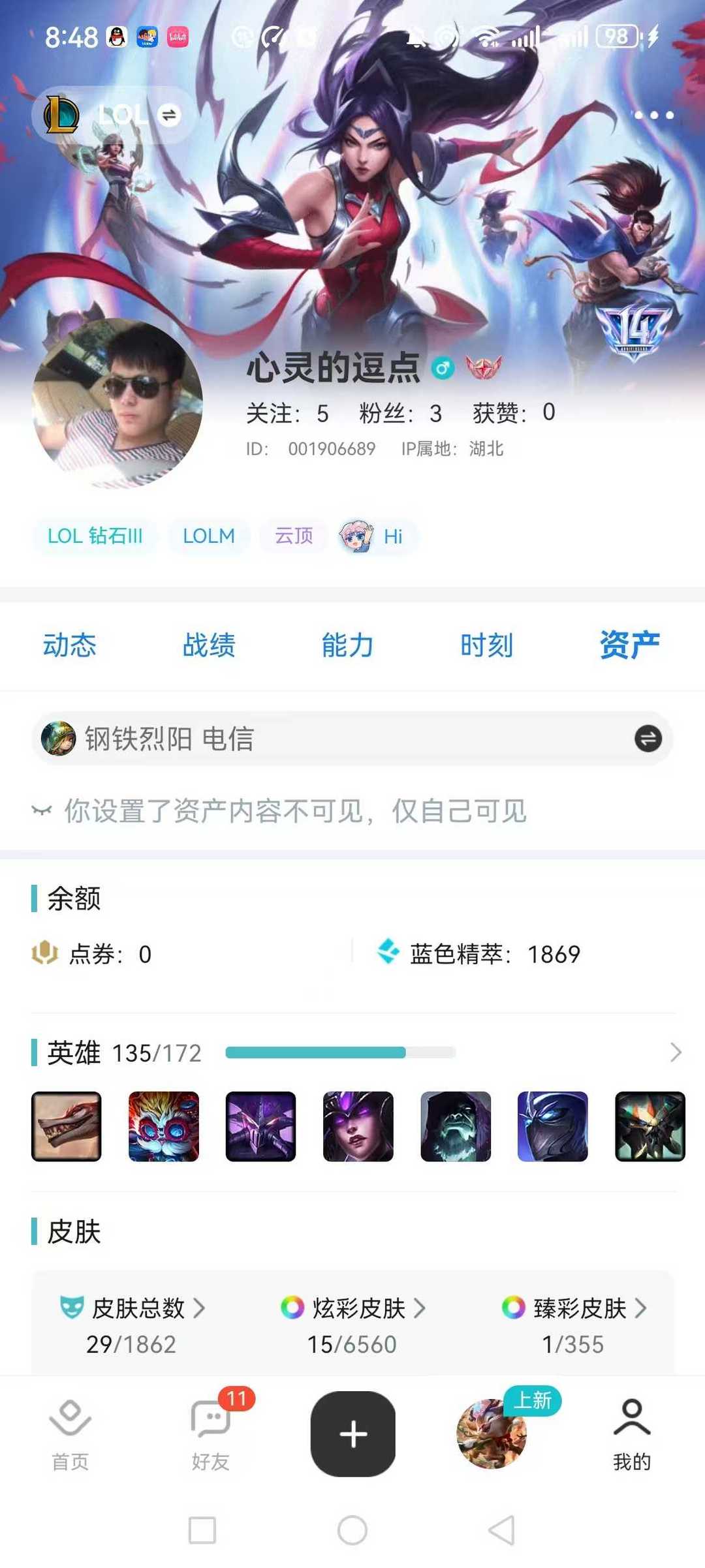The height and width of the screenshot is (1568, 705).
Task: Expand the 英雄 champion list chevron
Action: coord(676,1053)
